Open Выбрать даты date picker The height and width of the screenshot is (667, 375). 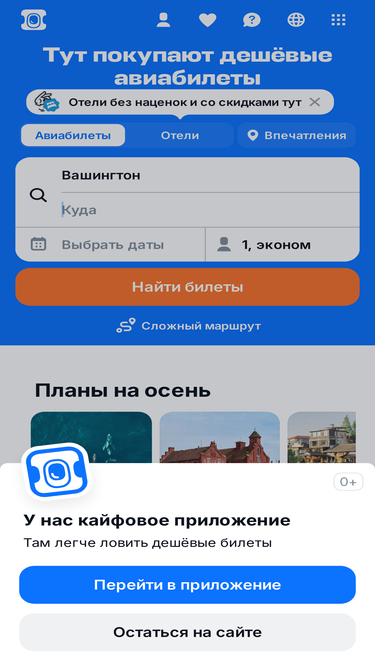click(111, 245)
